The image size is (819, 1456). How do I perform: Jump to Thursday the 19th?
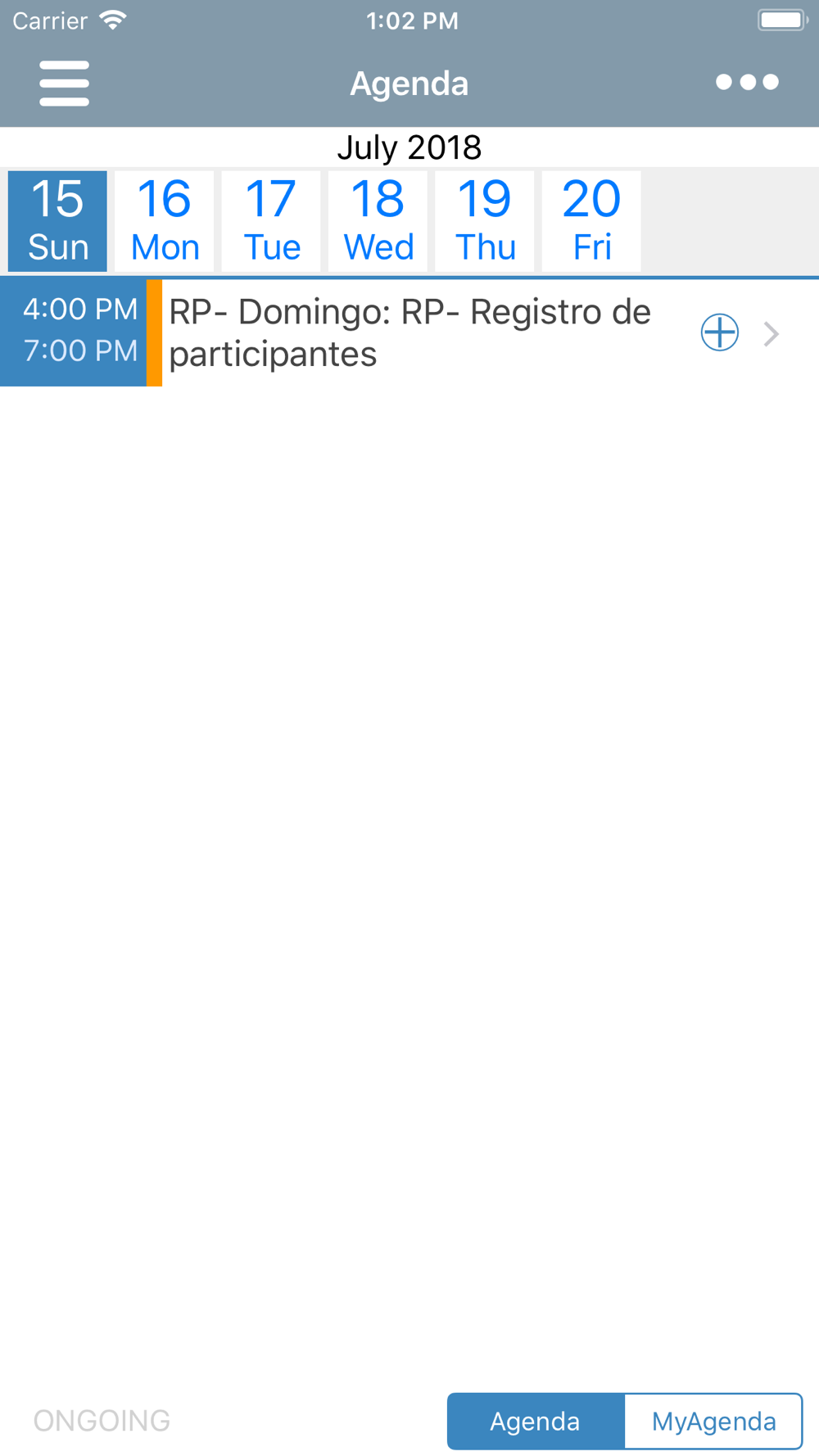click(x=485, y=221)
